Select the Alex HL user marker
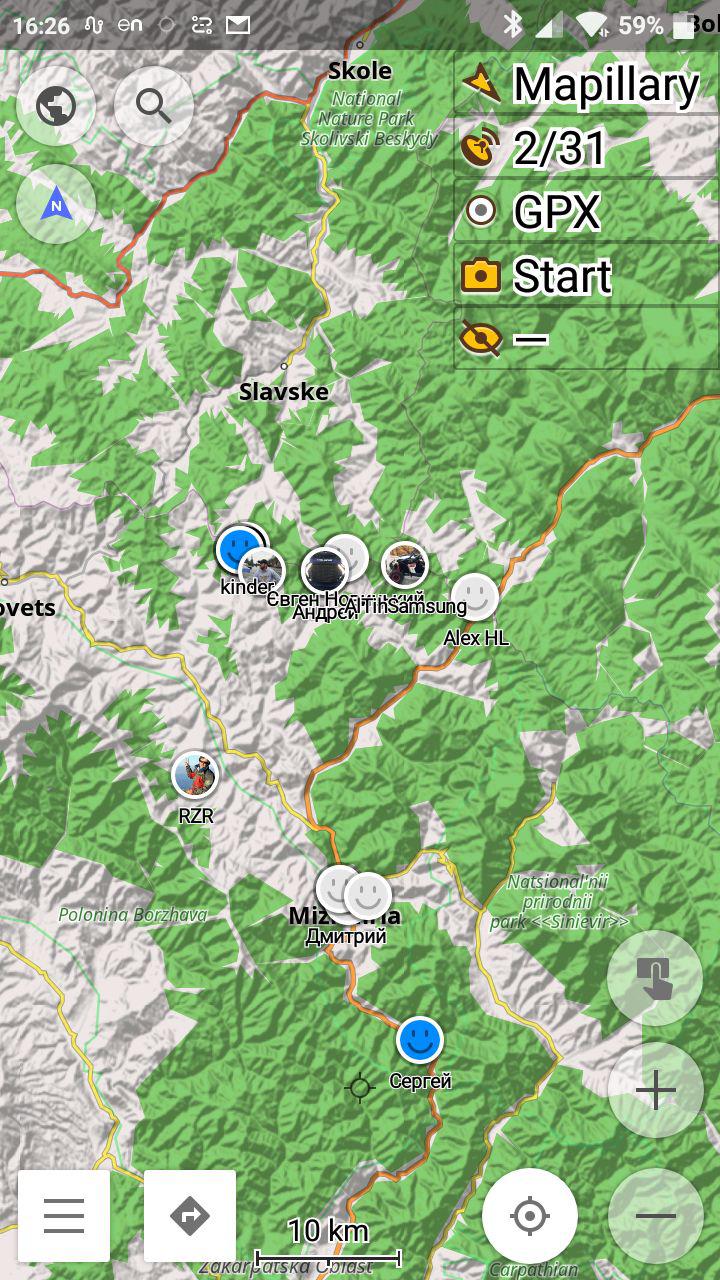Viewport: 720px width, 1280px height. tap(475, 597)
